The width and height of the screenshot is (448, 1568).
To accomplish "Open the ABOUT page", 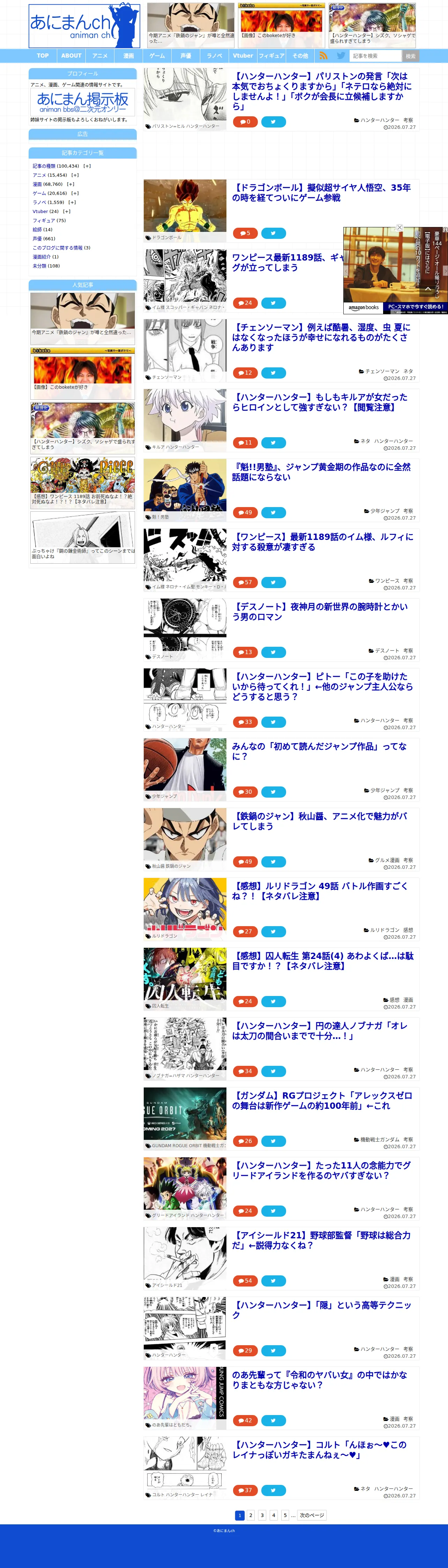I will tap(71, 56).
